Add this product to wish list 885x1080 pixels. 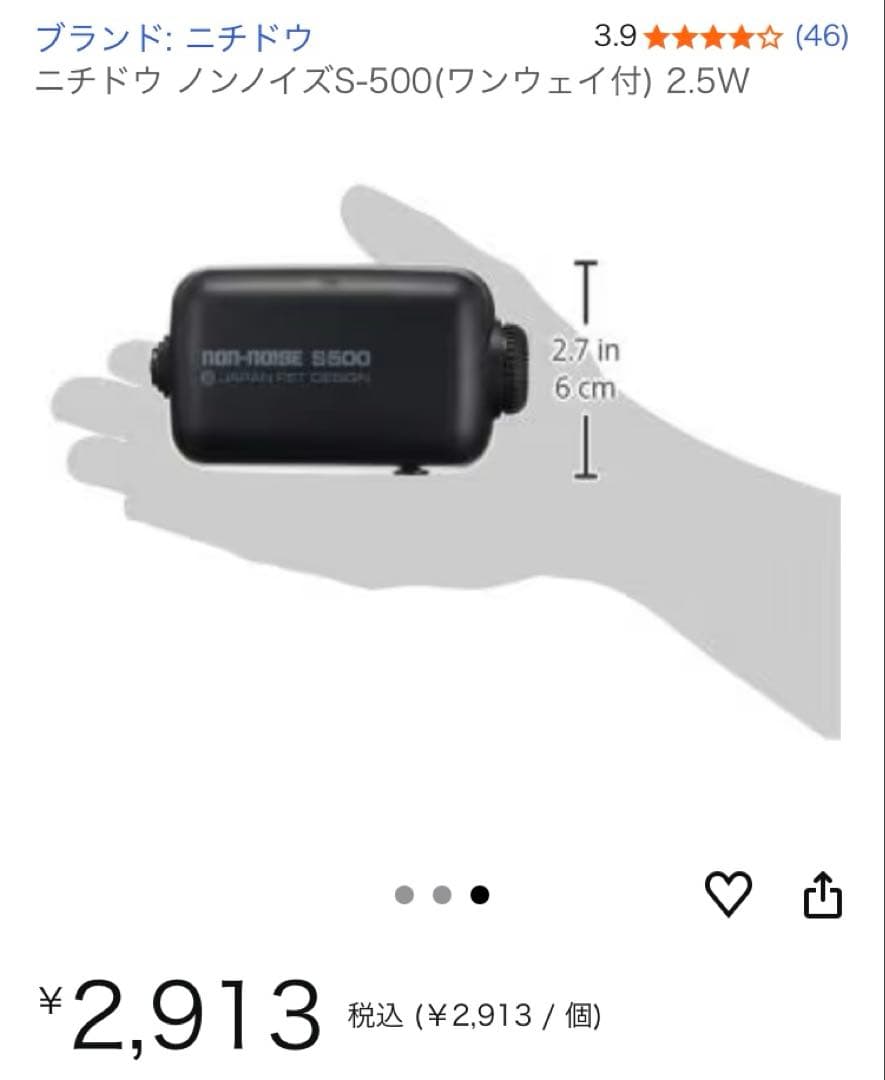tap(728, 893)
